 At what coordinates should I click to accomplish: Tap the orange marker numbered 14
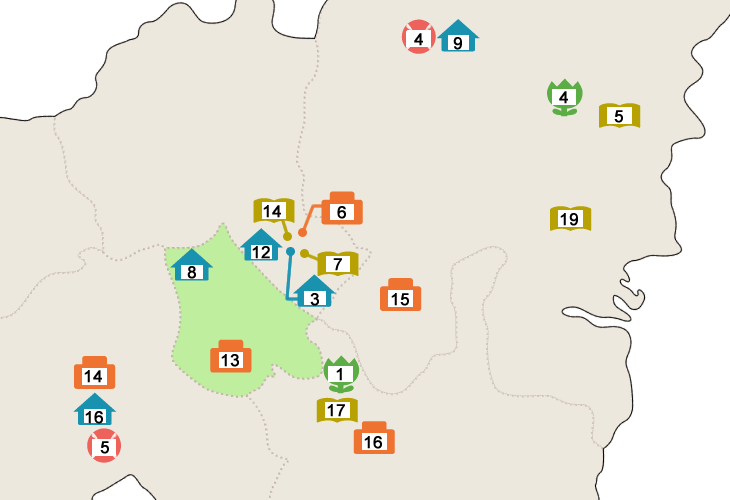(x=94, y=374)
